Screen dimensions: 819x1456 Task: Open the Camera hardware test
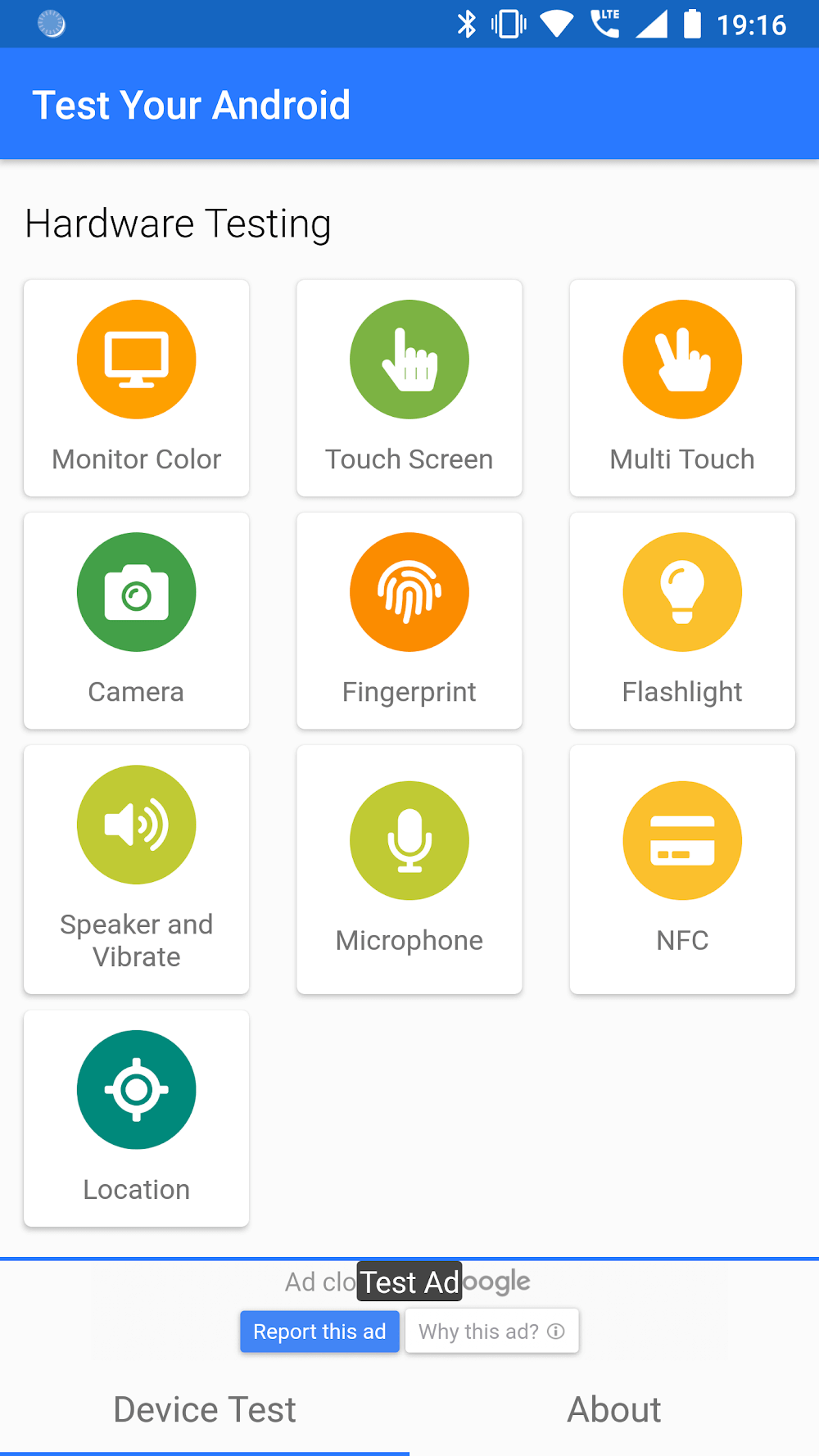(x=137, y=621)
